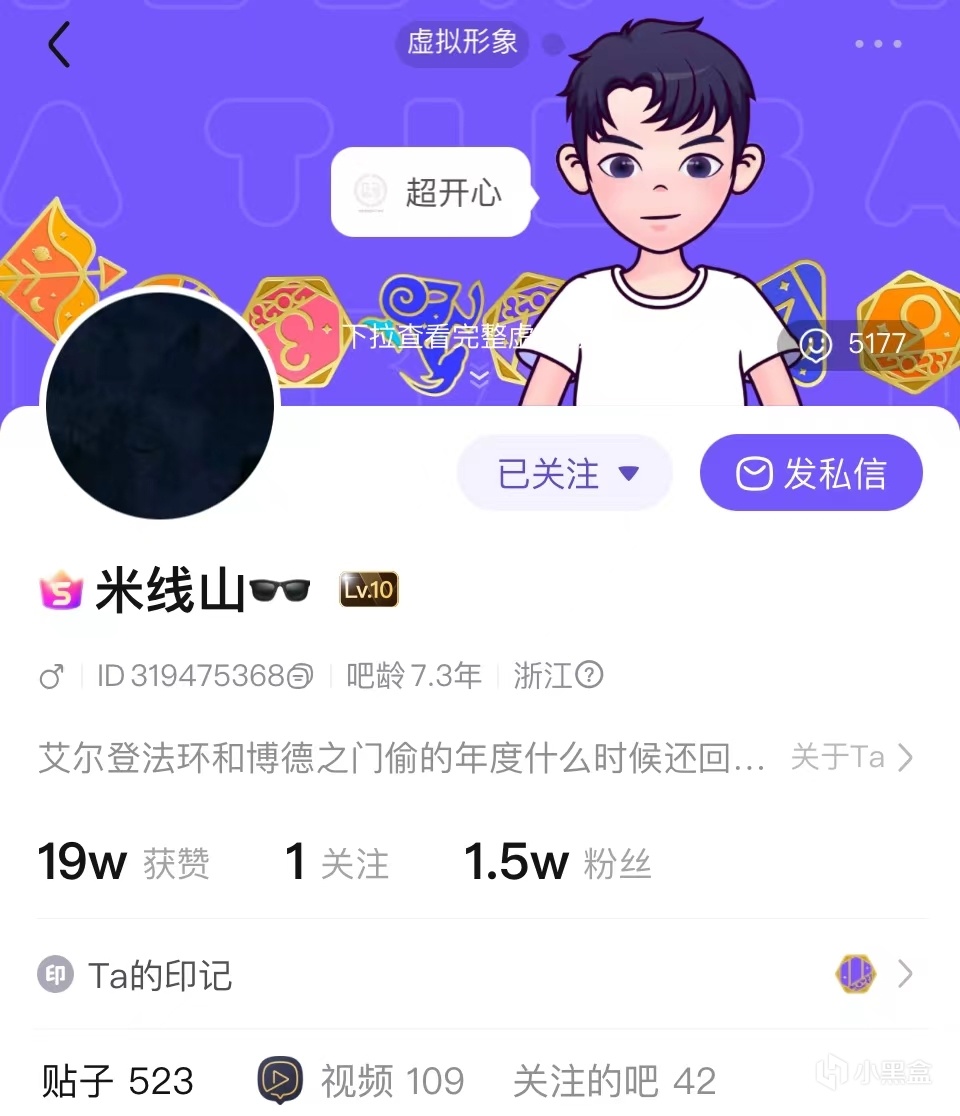Switch to the 贴子 523 tab
960x1116 pixels.
pyautogui.click(x=117, y=1080)
